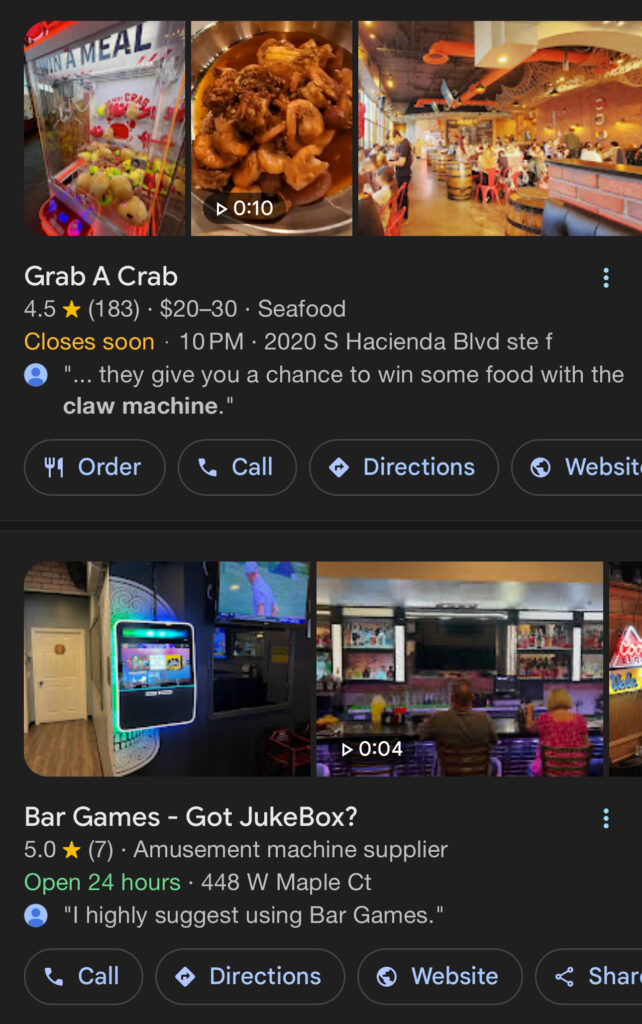Tap Order button for Grab A Crab

(94, 467)
